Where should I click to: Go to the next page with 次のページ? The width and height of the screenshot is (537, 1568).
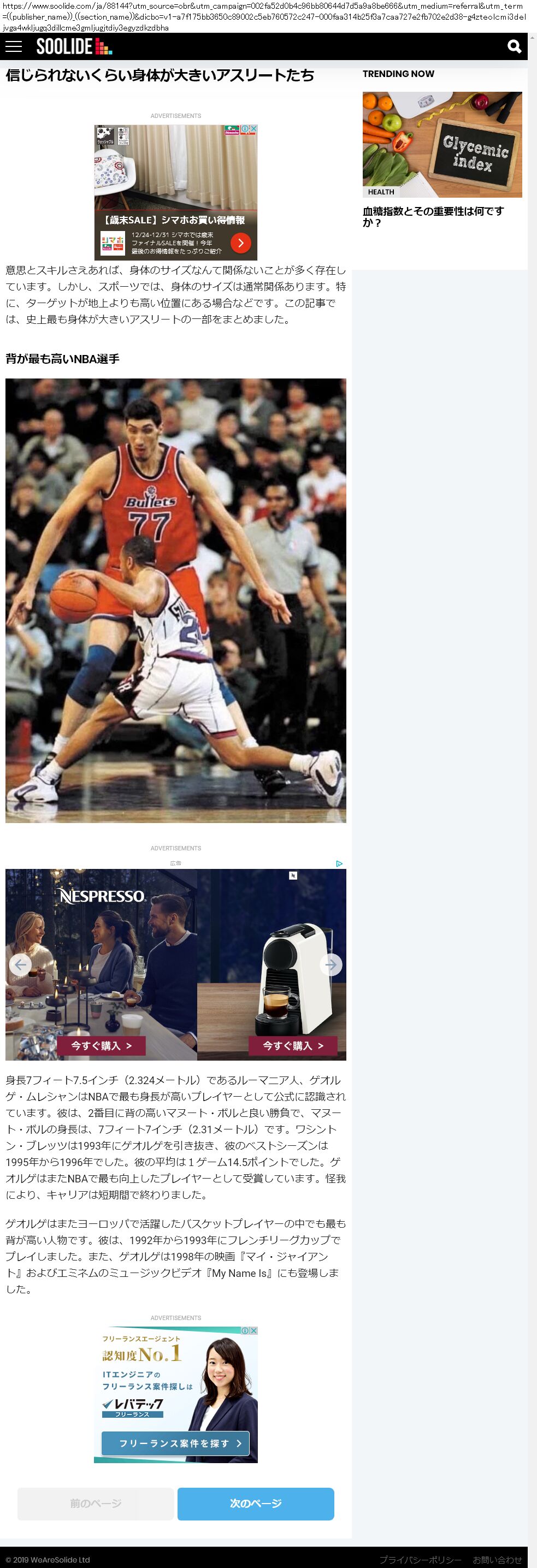[256, 1503]
